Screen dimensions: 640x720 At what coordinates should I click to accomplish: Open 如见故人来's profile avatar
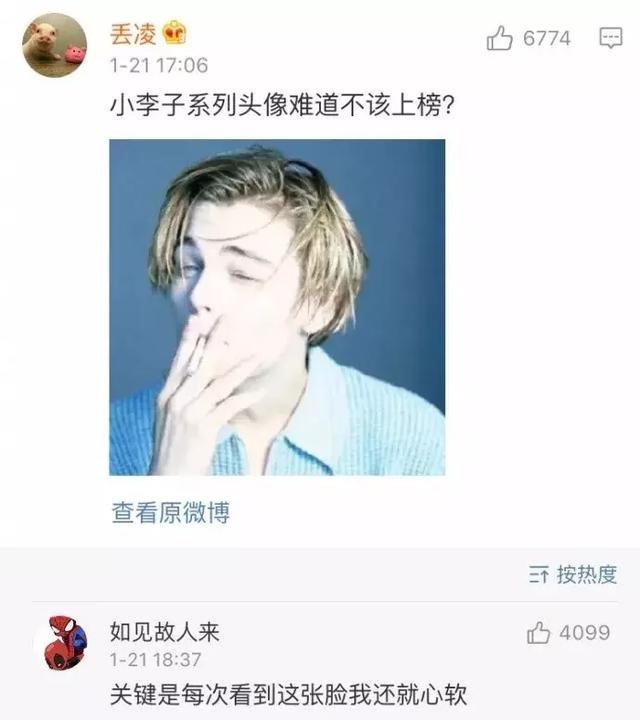pyautogui.click(x=60, y=642)
